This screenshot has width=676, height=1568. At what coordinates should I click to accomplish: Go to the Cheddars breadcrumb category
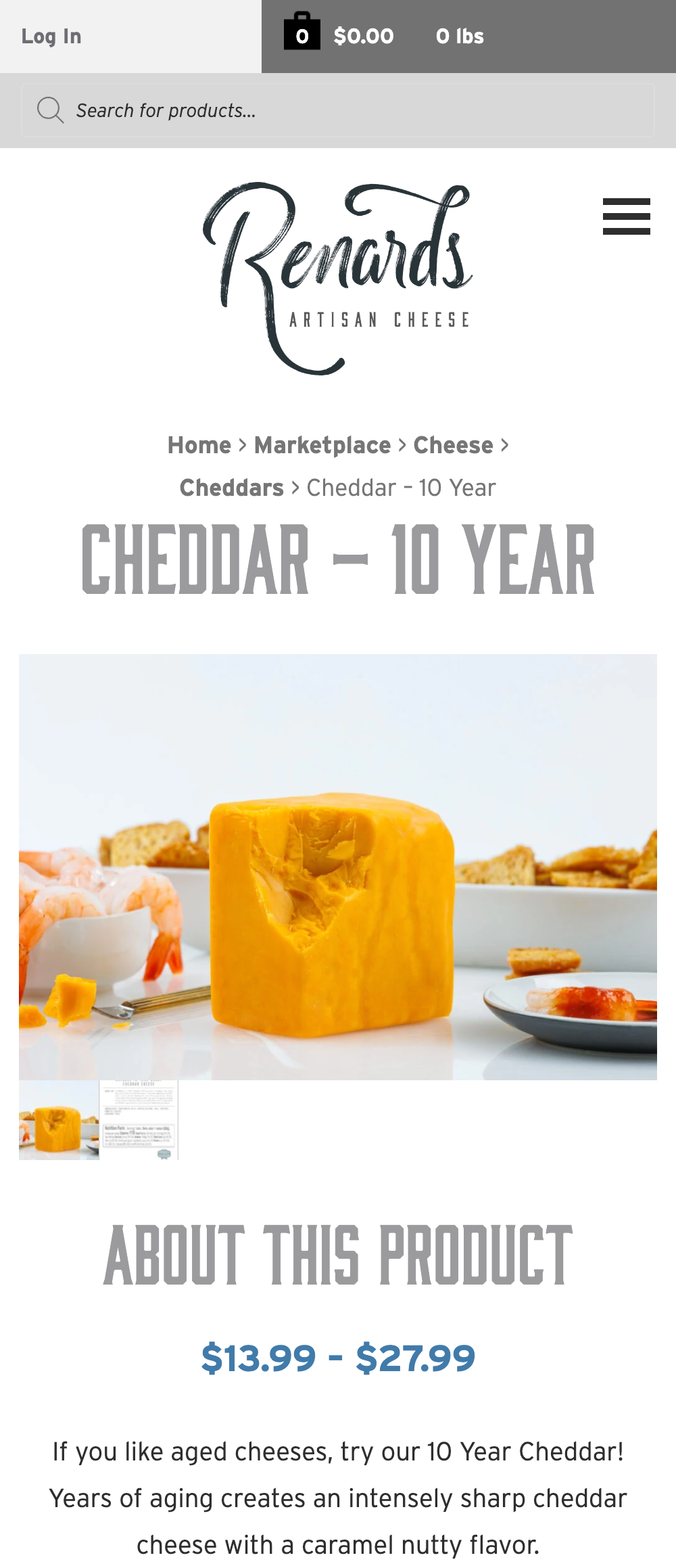231,488
